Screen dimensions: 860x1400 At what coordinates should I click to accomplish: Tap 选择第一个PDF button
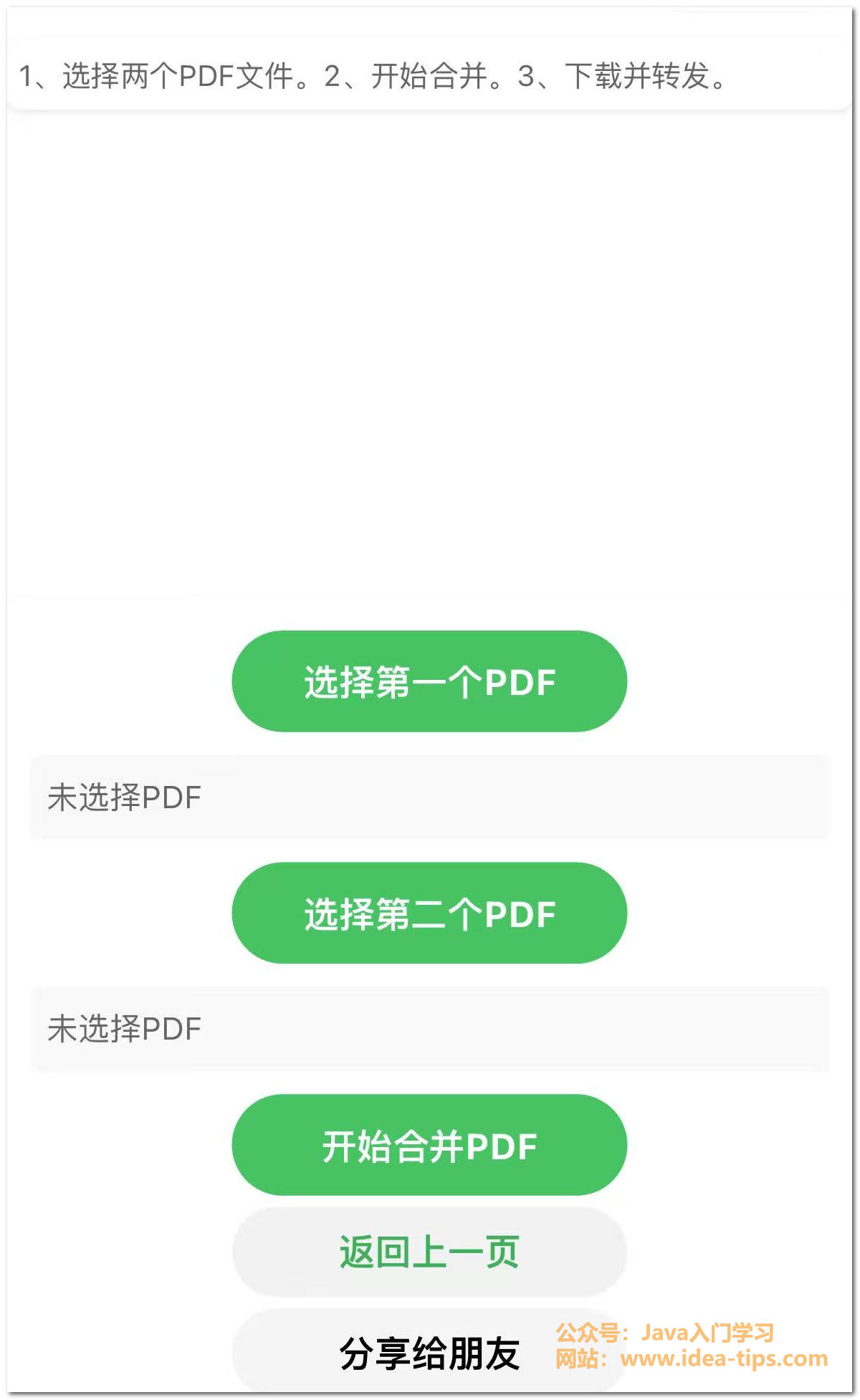pyautogui.click(x=429, y=681)
